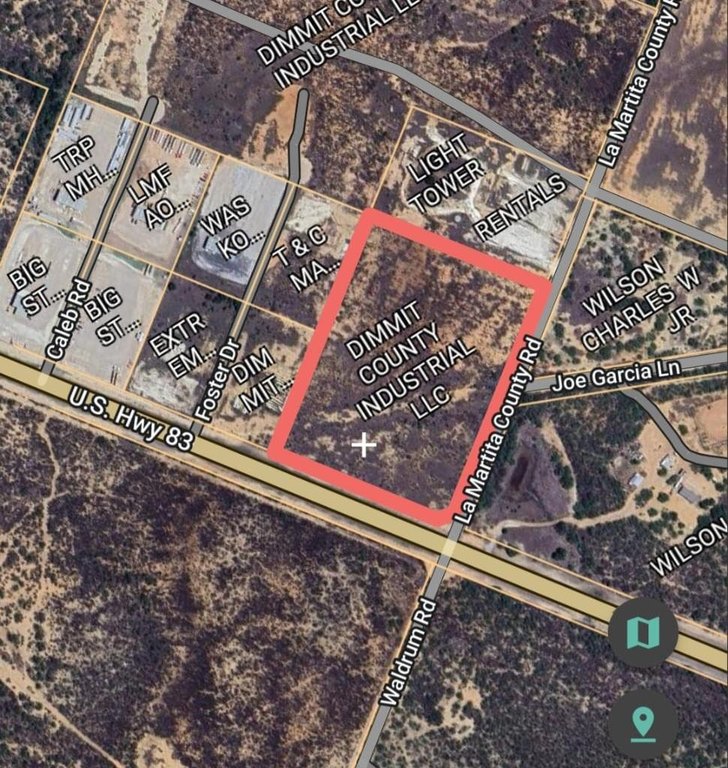
Task: Open the map layers button
Action: pos(643,633)
